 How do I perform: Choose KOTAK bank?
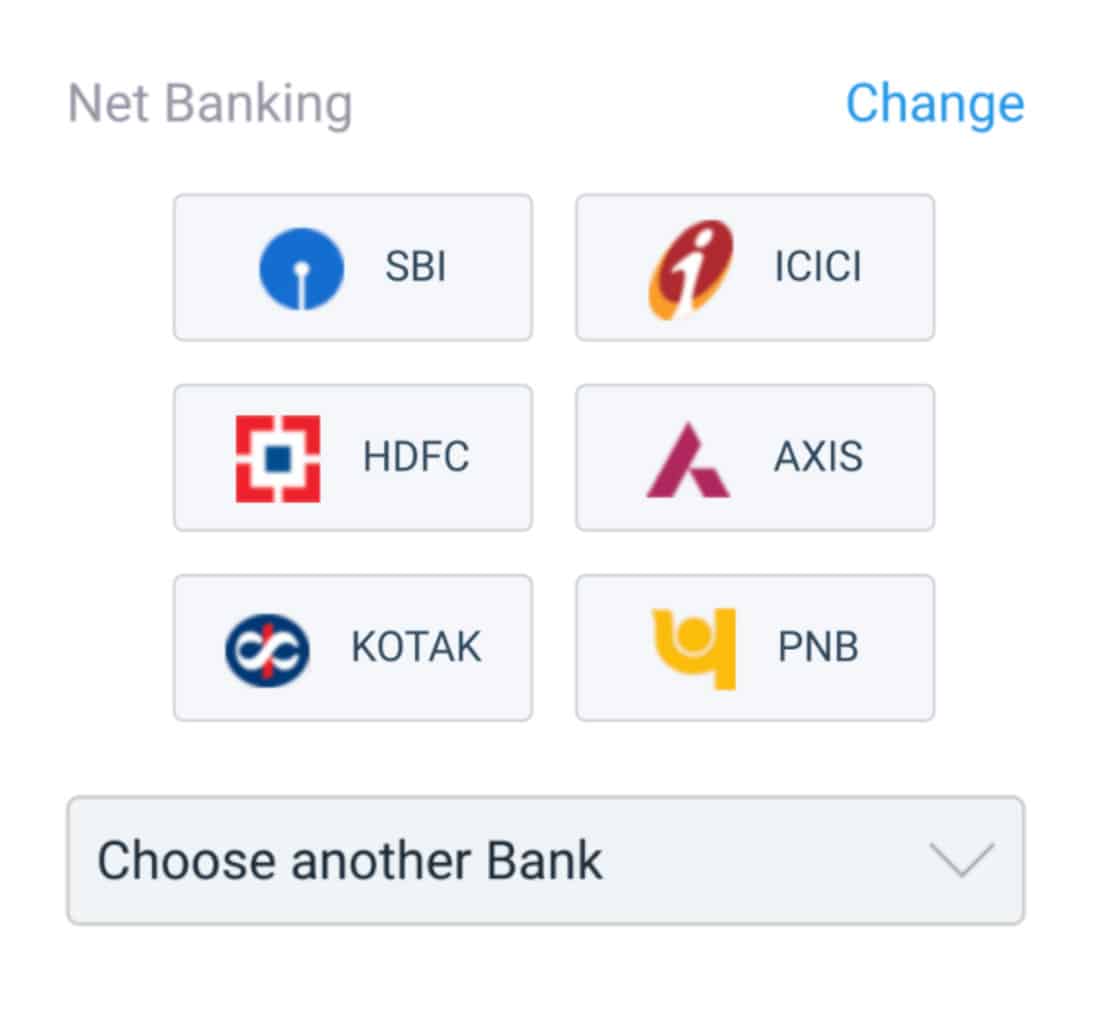[x=353, y=648]
